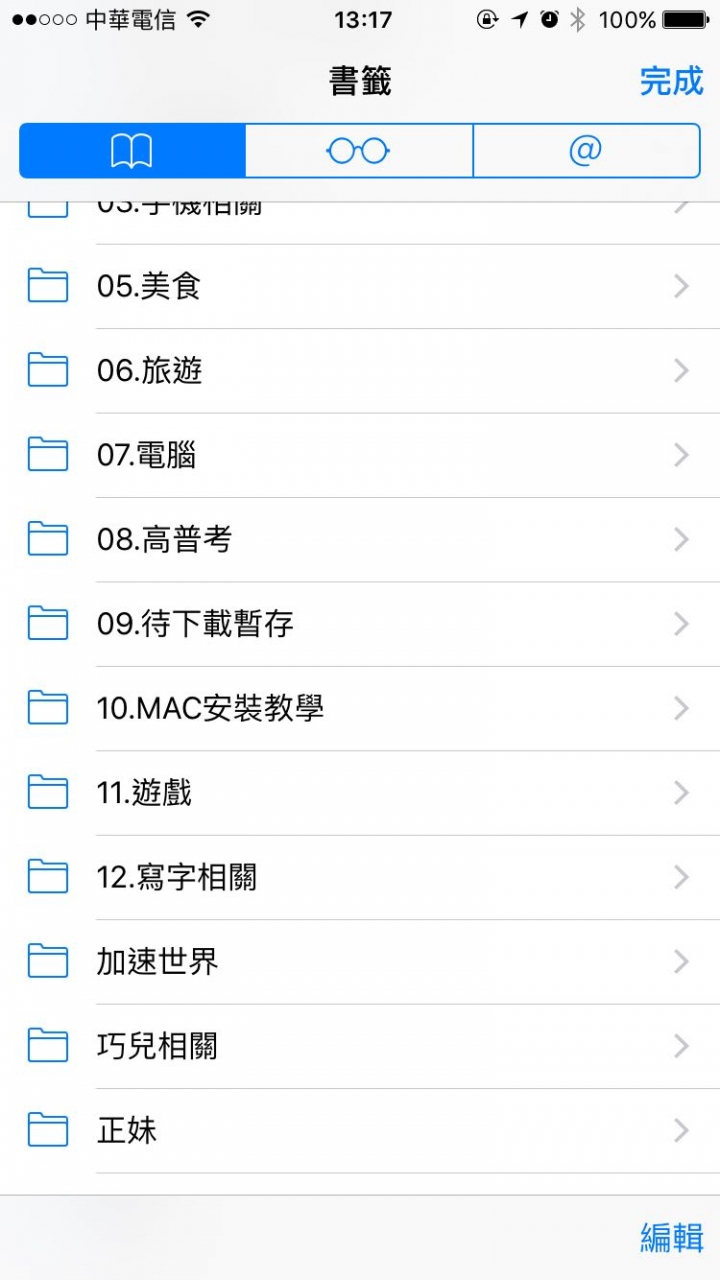The image size is (720, 1280).
Task: Open the 06.旅遊 folder
Action: click(360, 371)
